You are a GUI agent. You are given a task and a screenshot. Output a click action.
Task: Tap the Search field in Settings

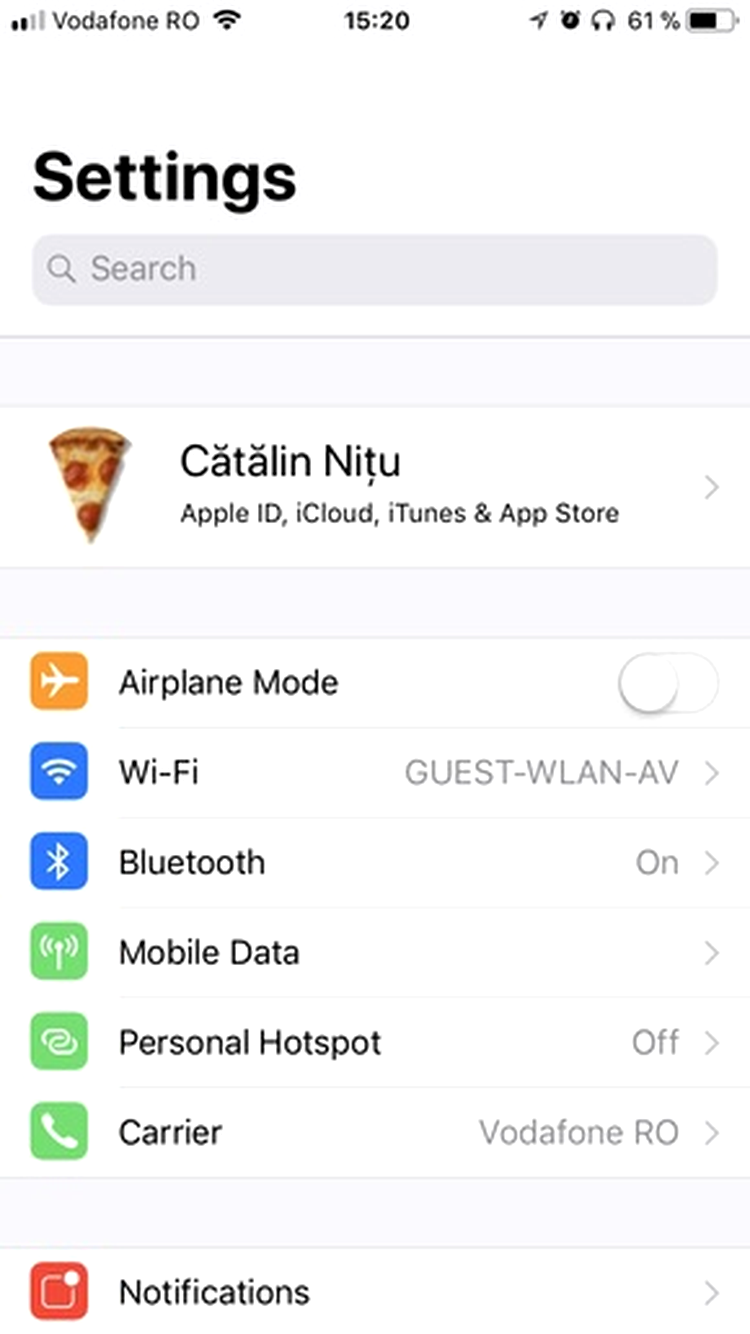click(x=374, y=269)
